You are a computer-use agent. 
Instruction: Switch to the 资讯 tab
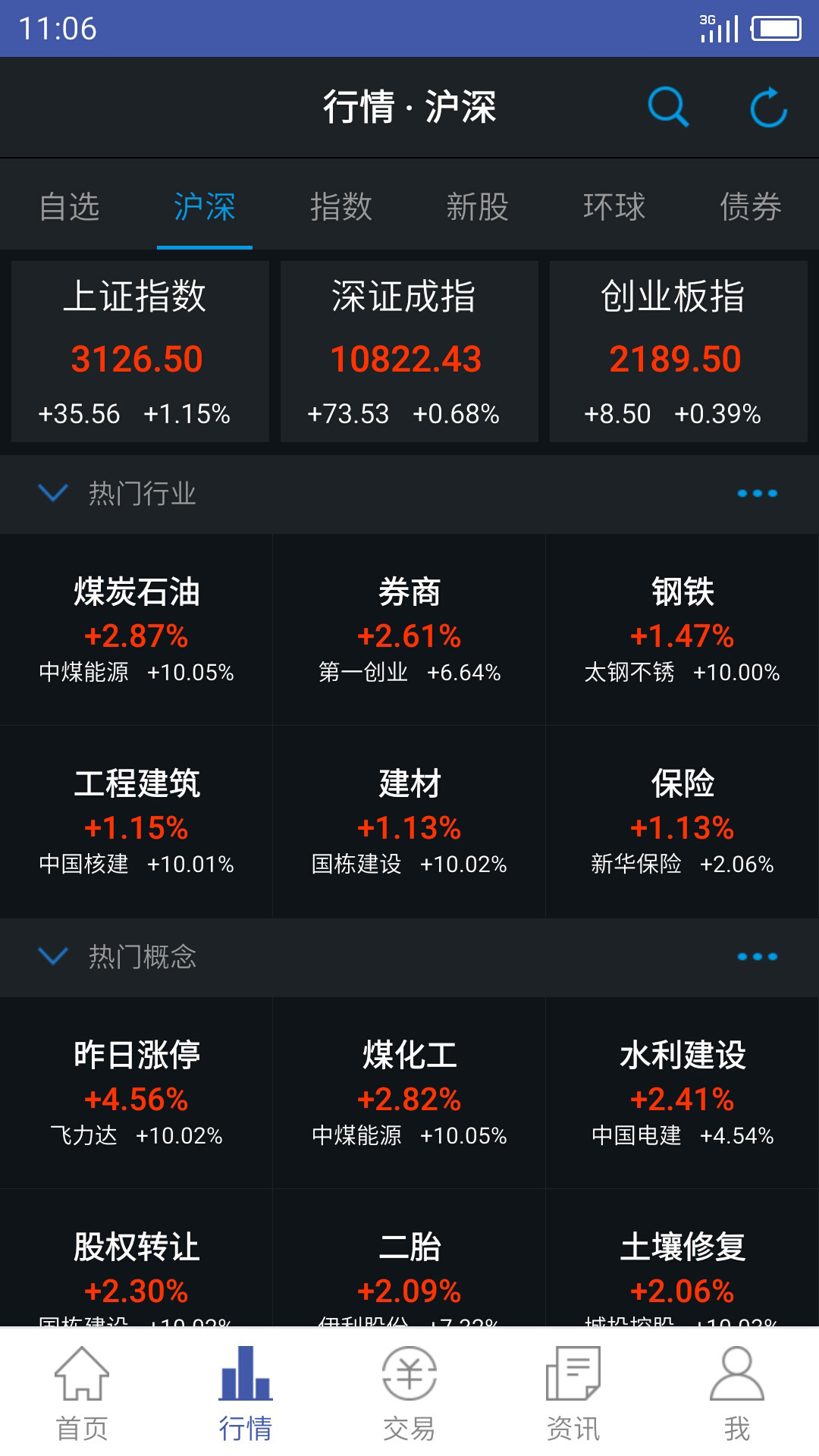[573, 1393]
